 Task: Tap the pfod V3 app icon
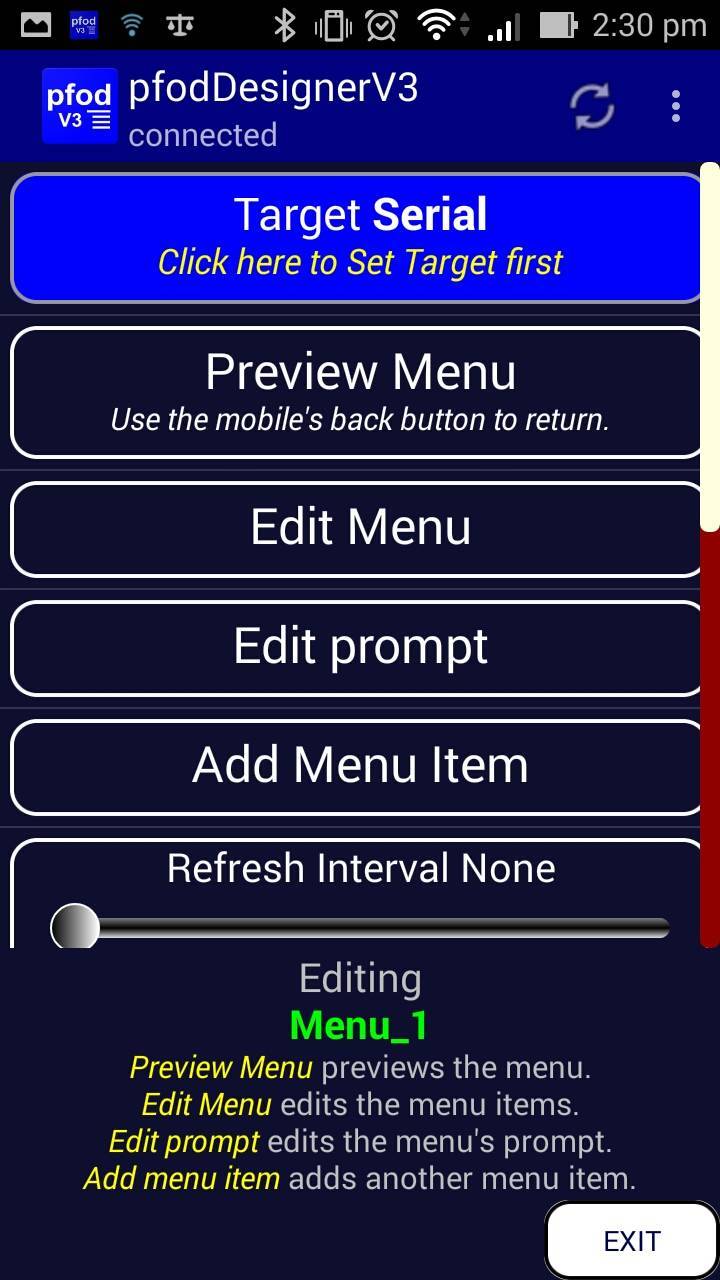pyautogui.click(x=80, y=107)
